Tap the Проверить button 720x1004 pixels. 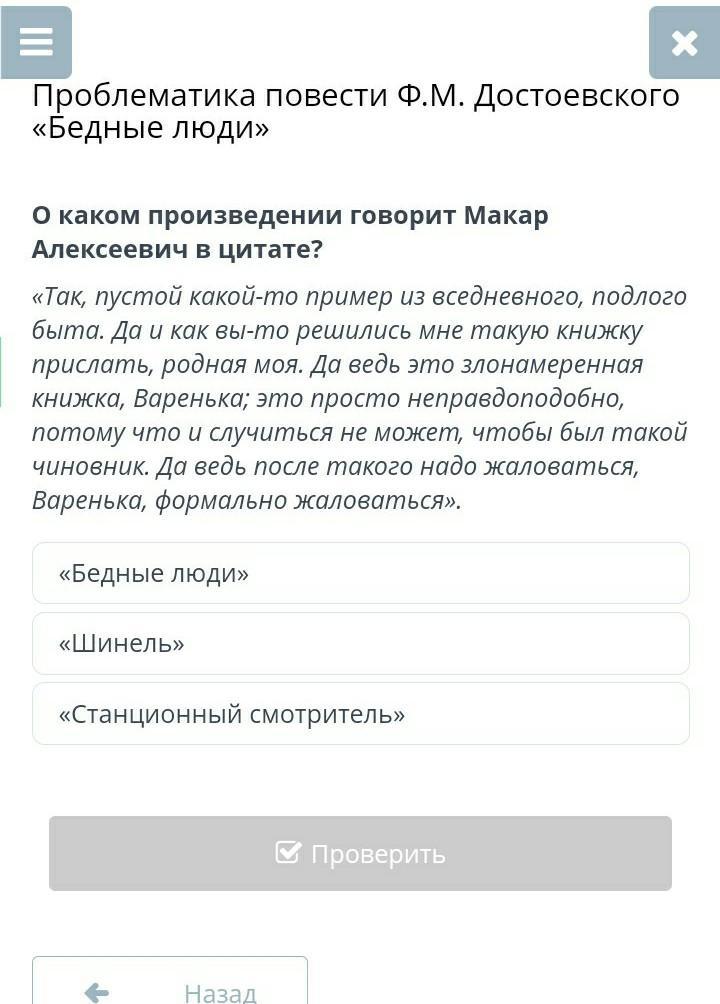(360, 853)
